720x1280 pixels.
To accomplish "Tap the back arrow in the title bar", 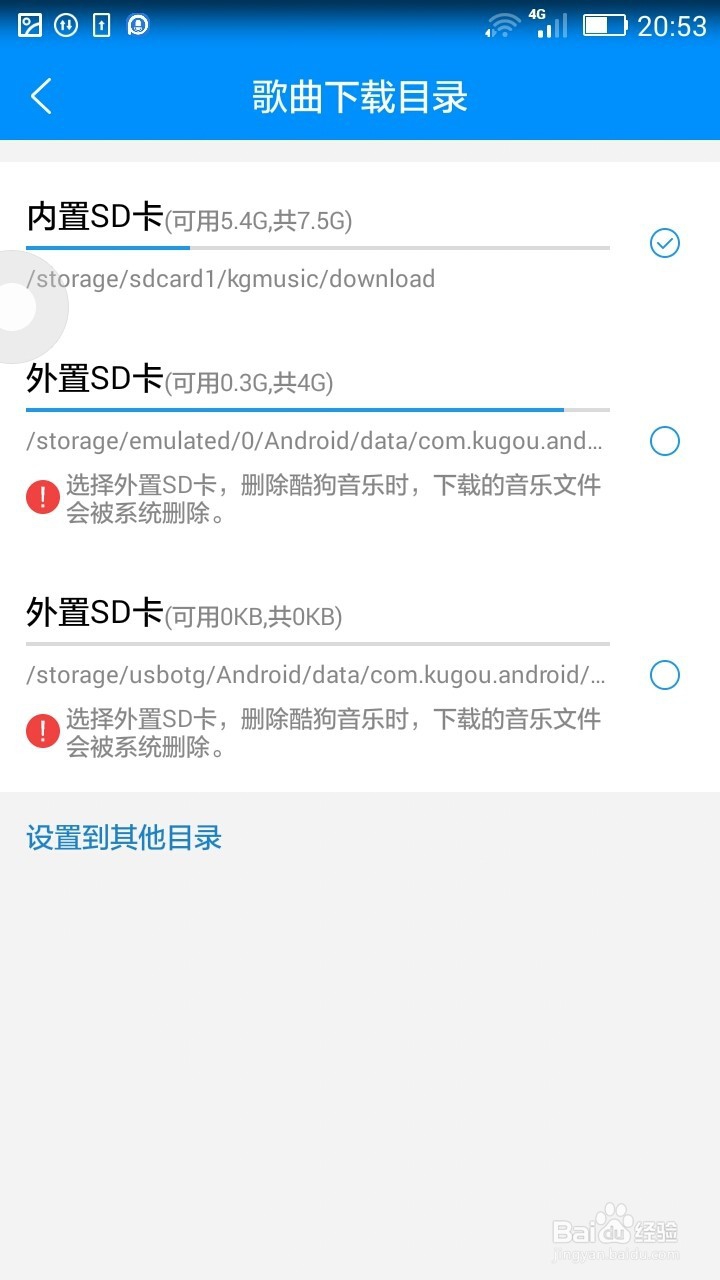I will [40, 97].
